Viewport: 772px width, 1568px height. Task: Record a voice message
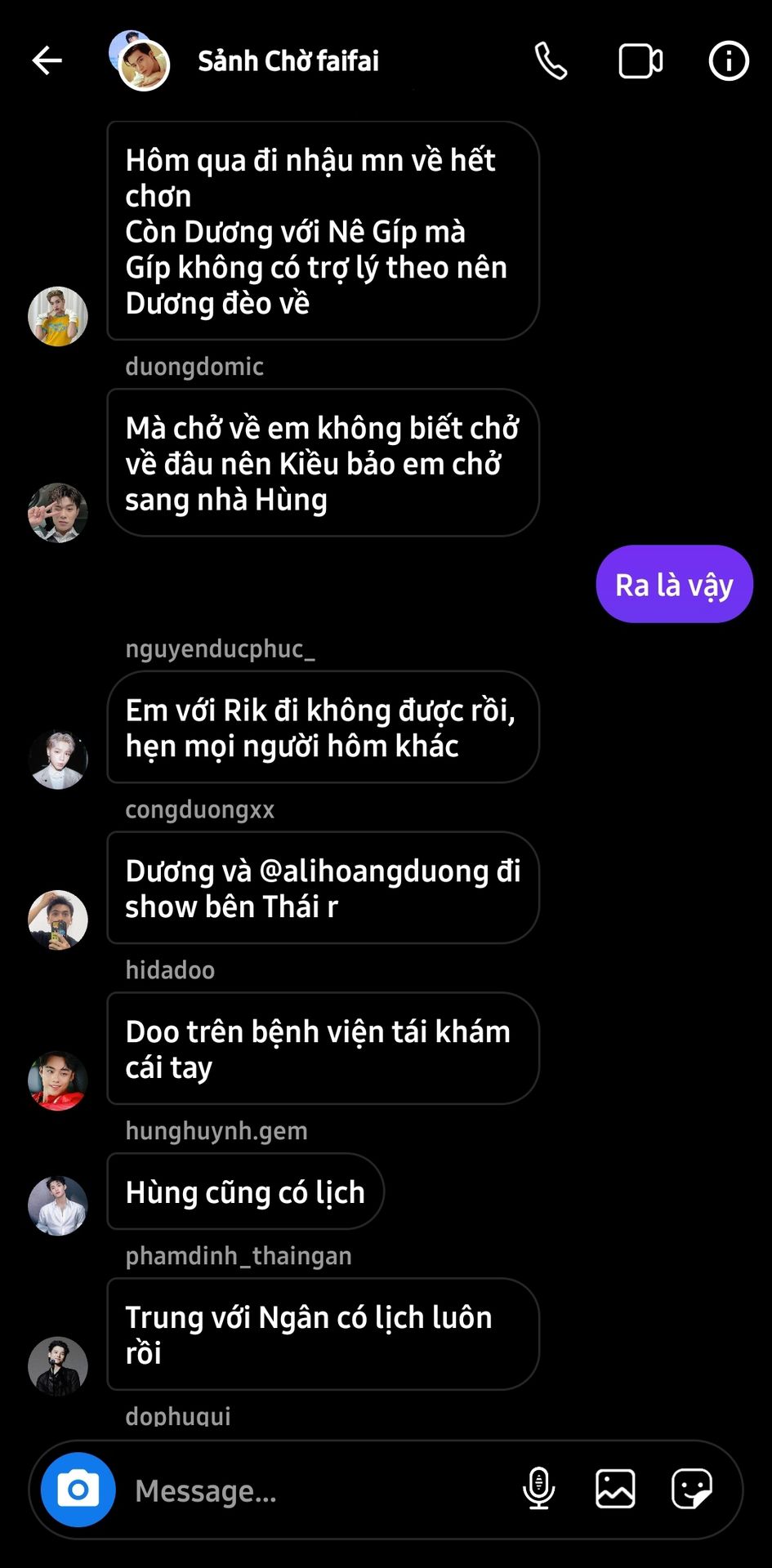pos(538,1489)
